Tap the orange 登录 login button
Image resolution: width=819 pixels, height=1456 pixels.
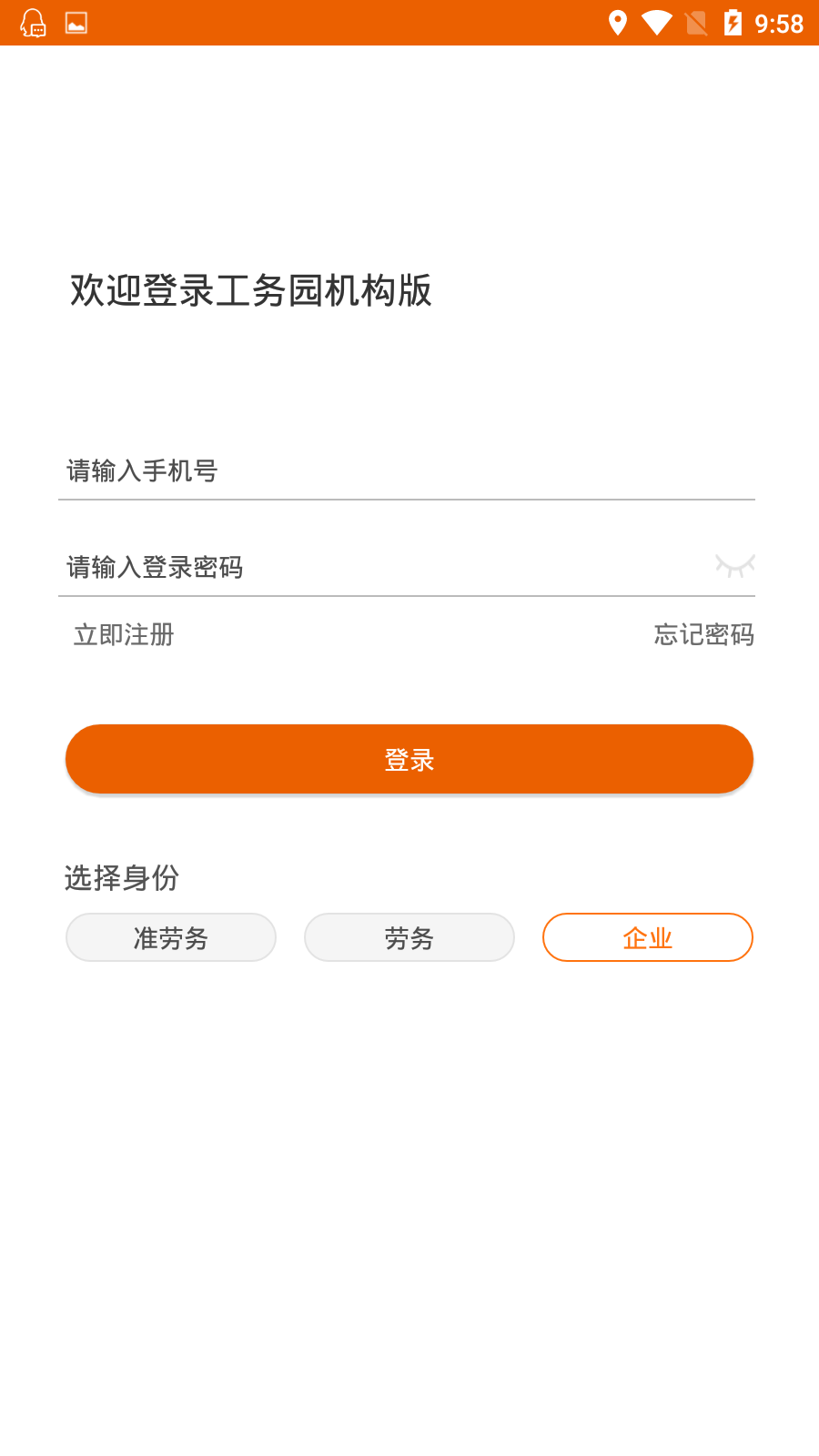pos(409,759)
